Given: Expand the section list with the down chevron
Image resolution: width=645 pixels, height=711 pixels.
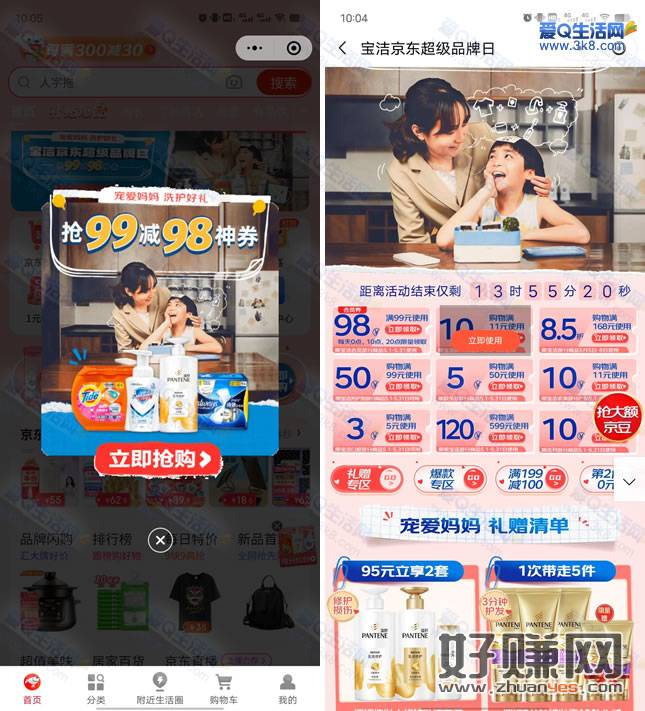Looking at the screenshot, I should tap(628, 482).
